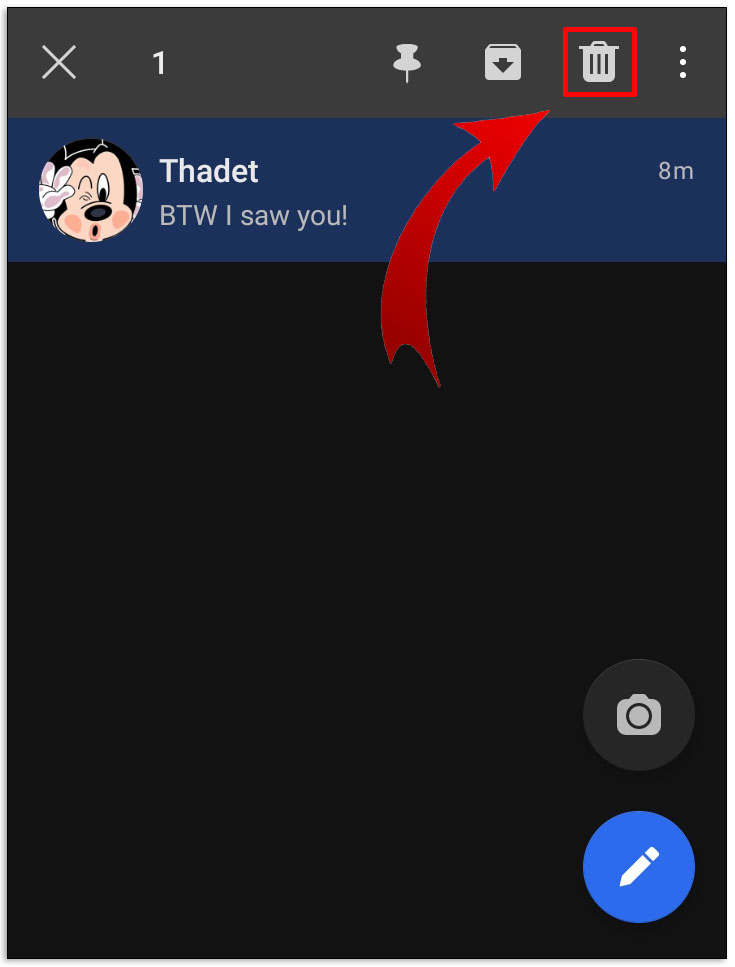The width and height of the screenshot is (735, 967).
Task: Compose a new message with the pencil button
Action: [x=638, y=866]
